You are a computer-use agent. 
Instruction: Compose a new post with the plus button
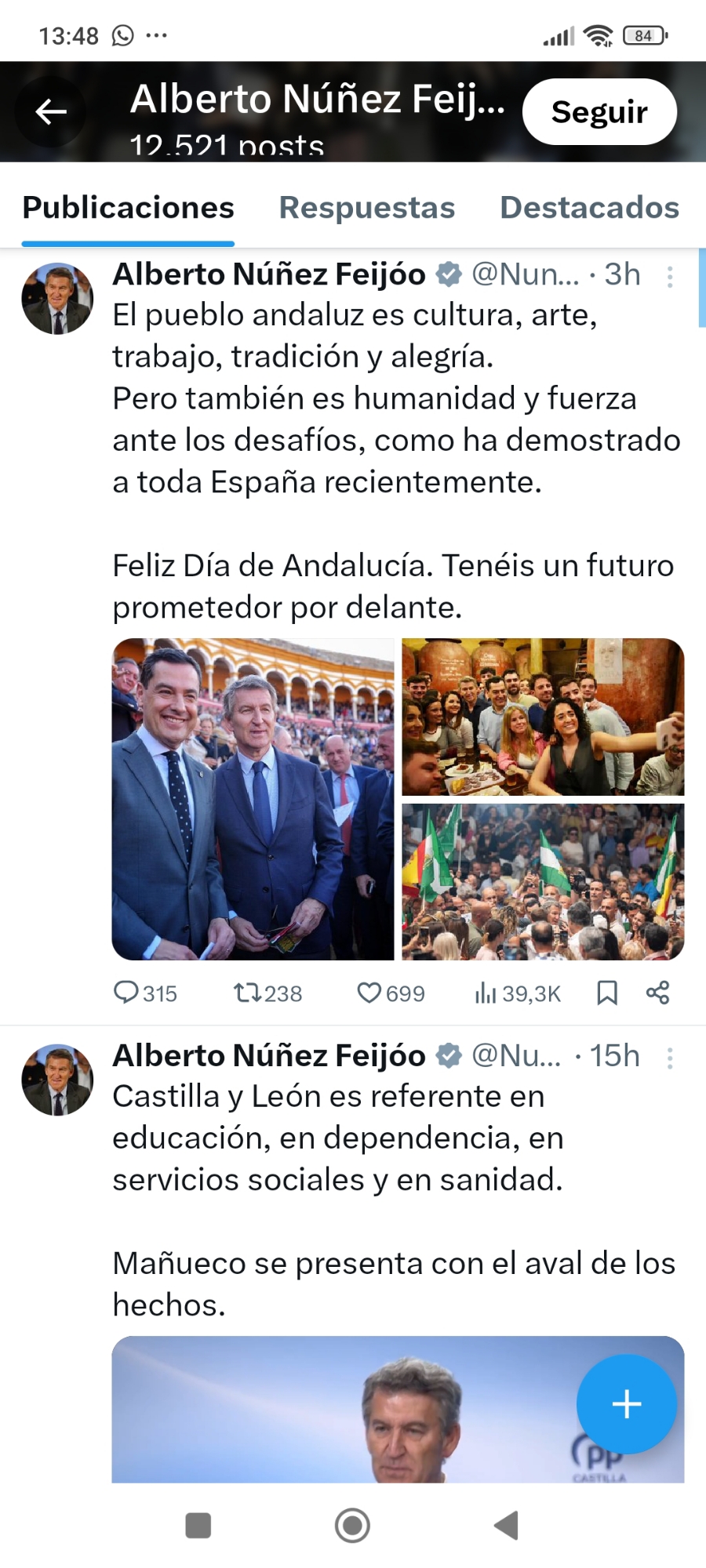coord(626,1403)
